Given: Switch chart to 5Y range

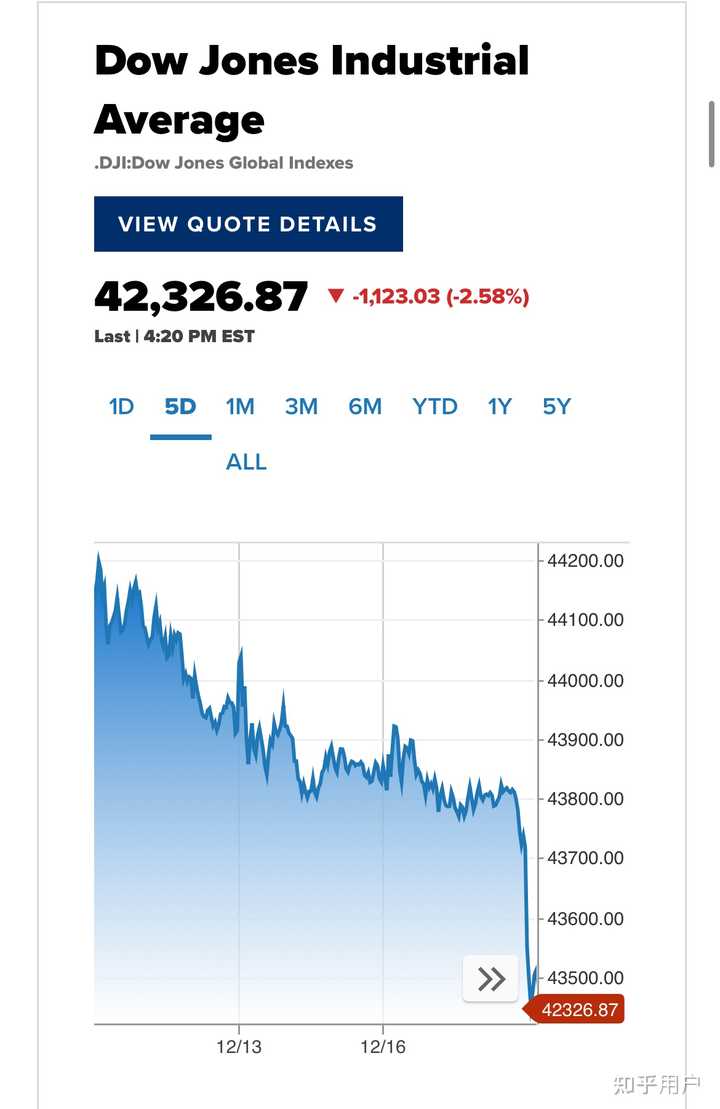Looking at the screenshot, I should (x=556, y=407).
